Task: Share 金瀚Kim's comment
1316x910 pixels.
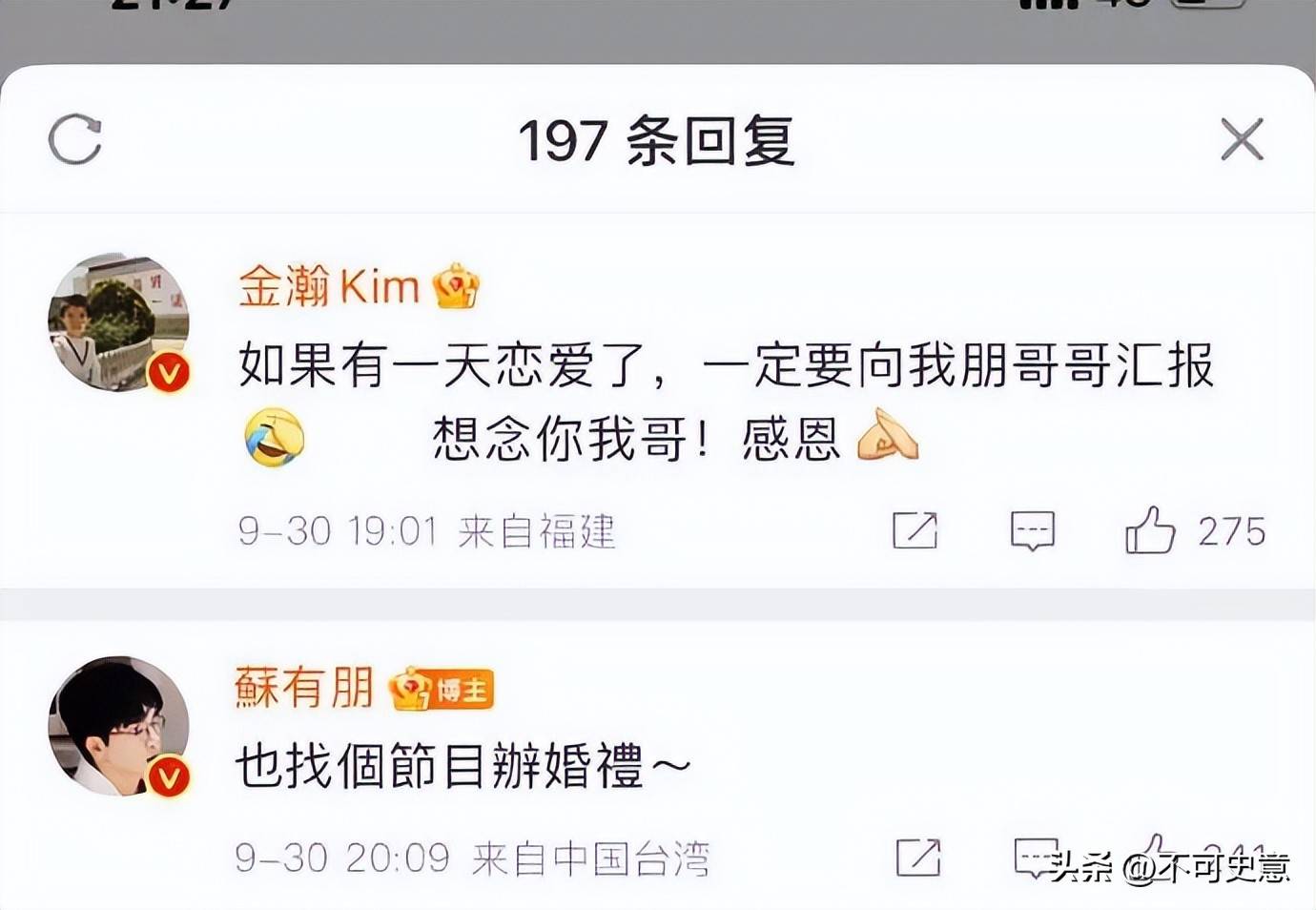Action: pyautogui.click(x=915, y=530)
